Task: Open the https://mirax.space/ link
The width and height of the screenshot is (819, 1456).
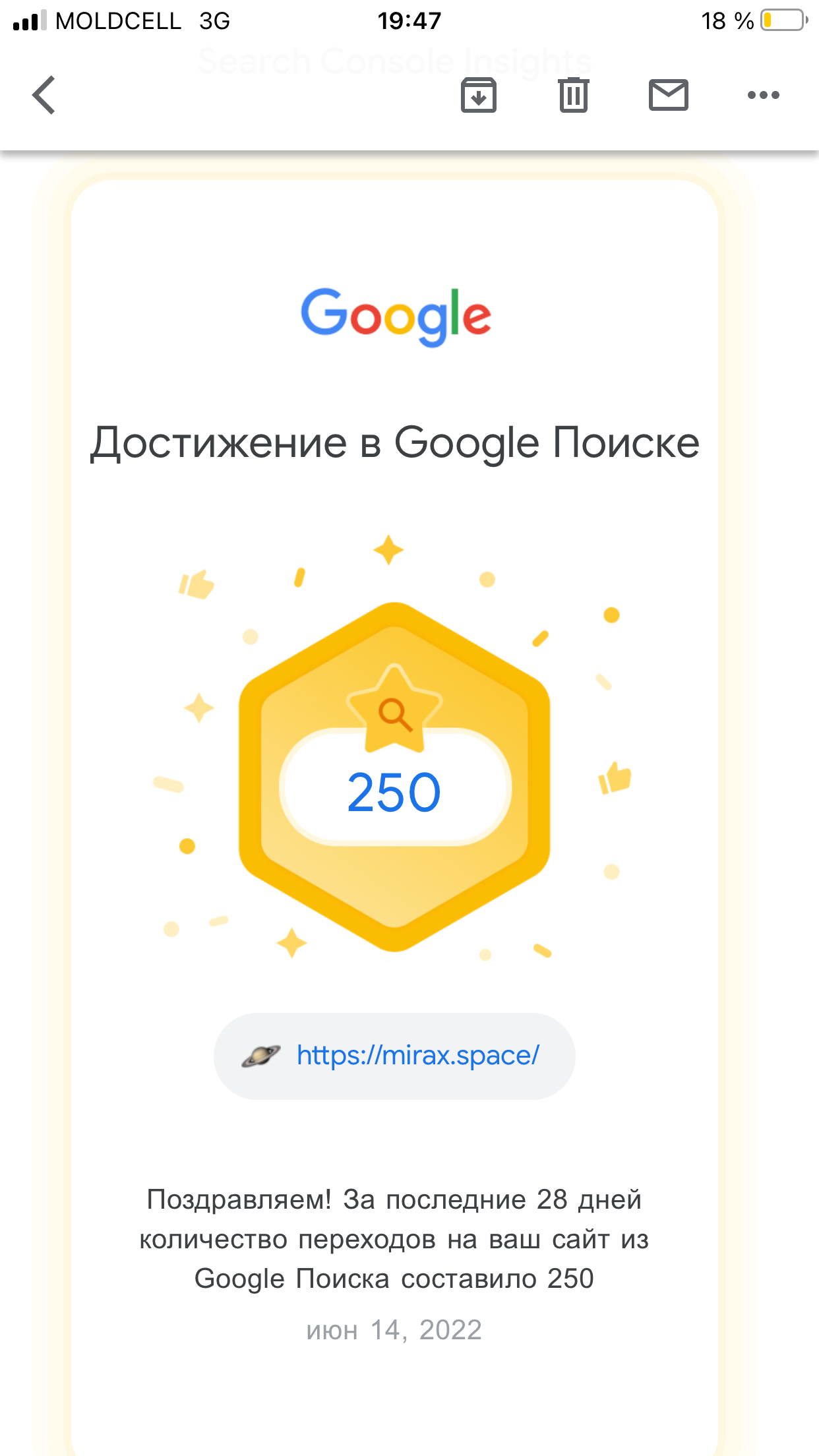Action: (417, 1056)
